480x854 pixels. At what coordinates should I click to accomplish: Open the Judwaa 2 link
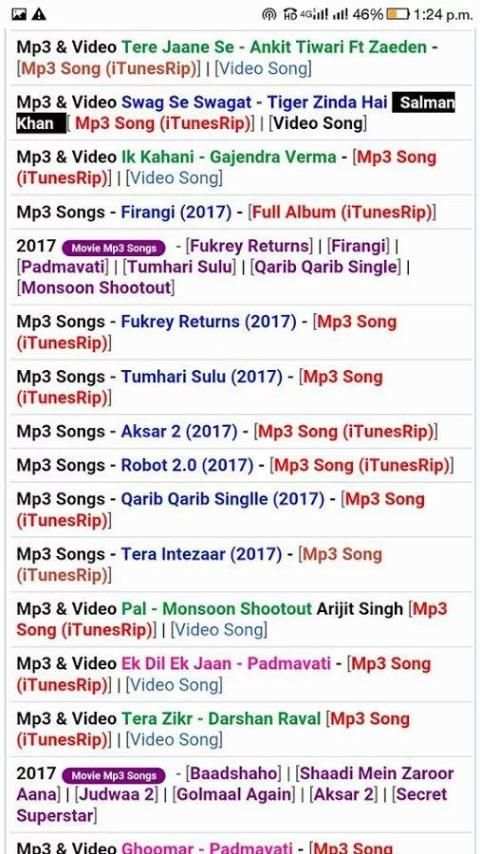click(117, 794)
